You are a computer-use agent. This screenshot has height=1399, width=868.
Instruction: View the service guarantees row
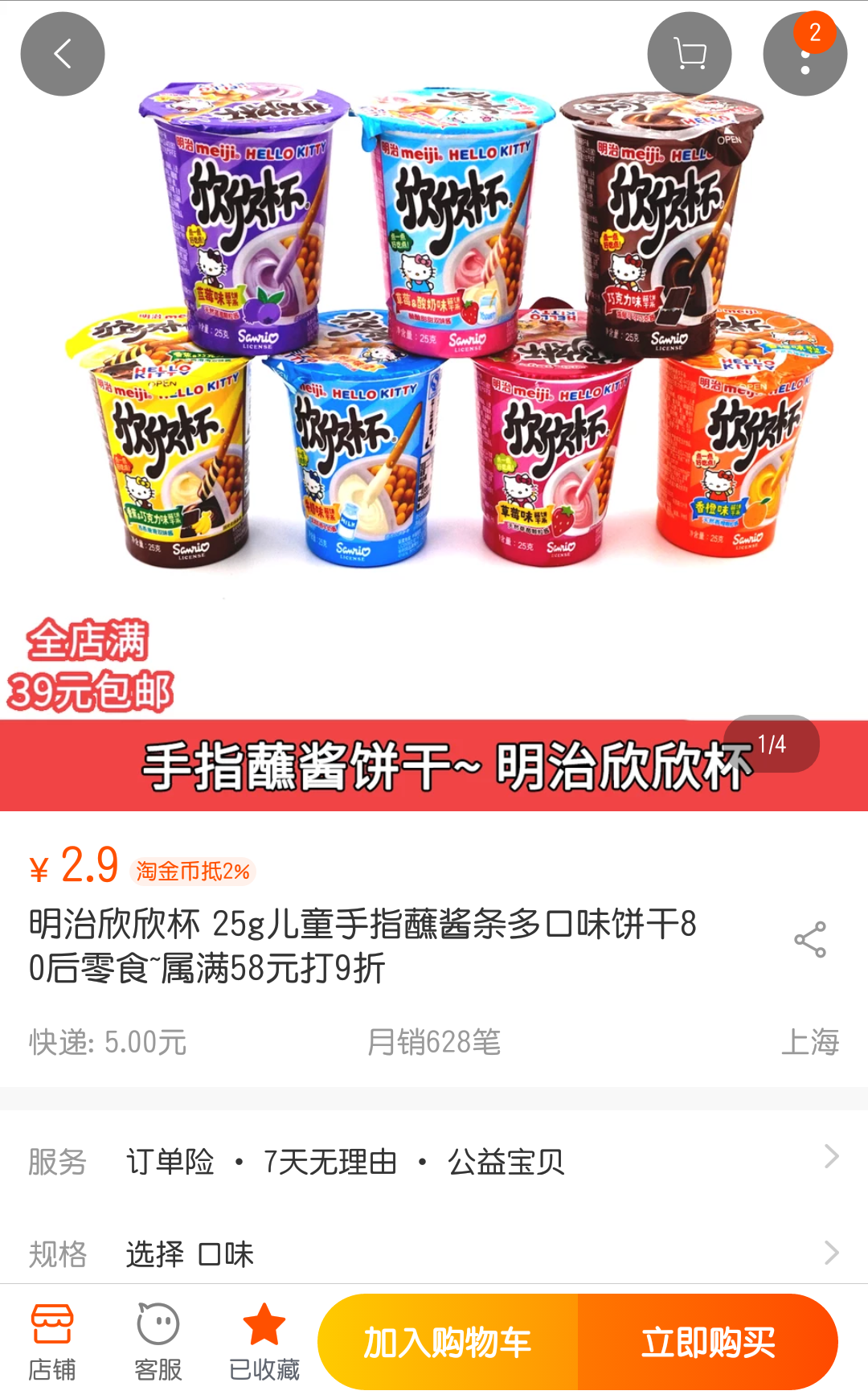coord(434,1161)
